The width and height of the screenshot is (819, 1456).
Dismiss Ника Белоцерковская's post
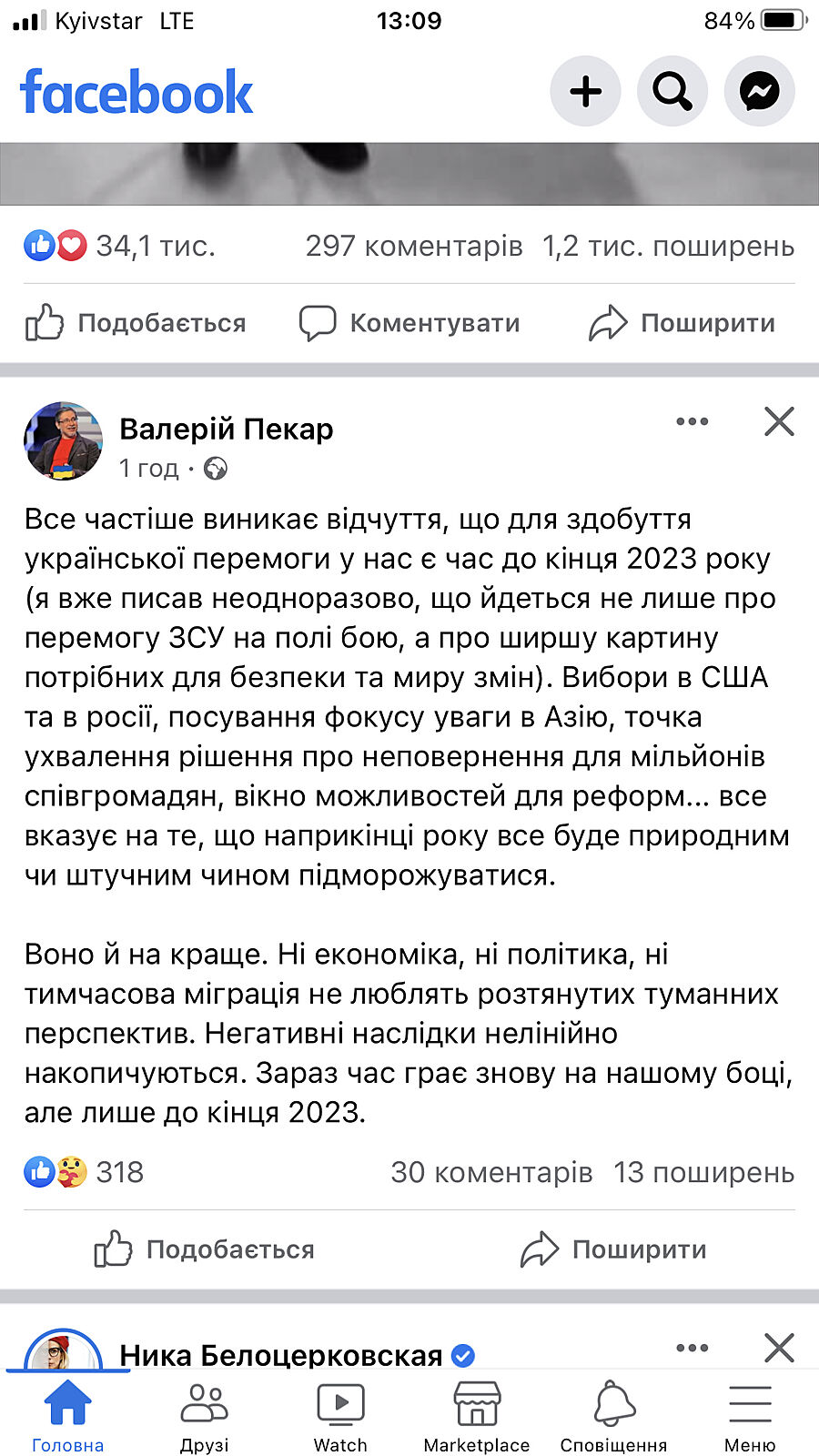[x=779, y=1348]
